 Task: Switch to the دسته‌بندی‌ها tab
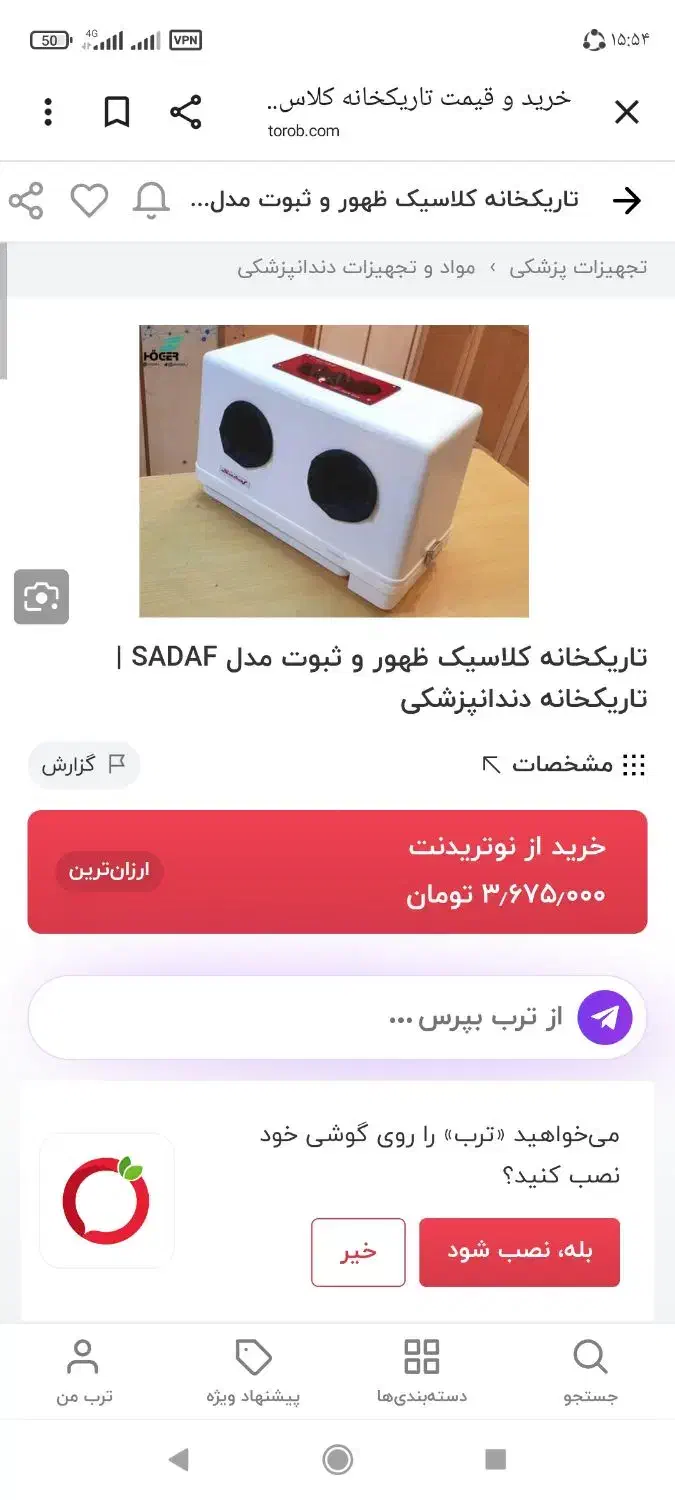point(421,1372)
